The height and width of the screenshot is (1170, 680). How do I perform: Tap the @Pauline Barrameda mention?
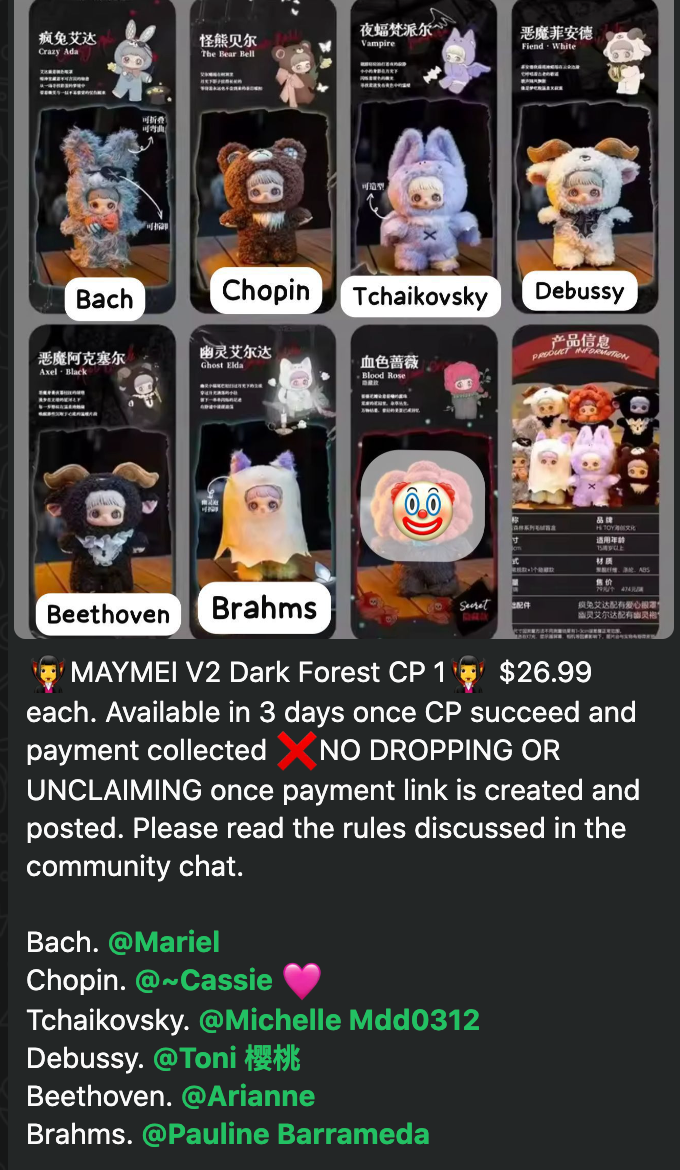285,1134
